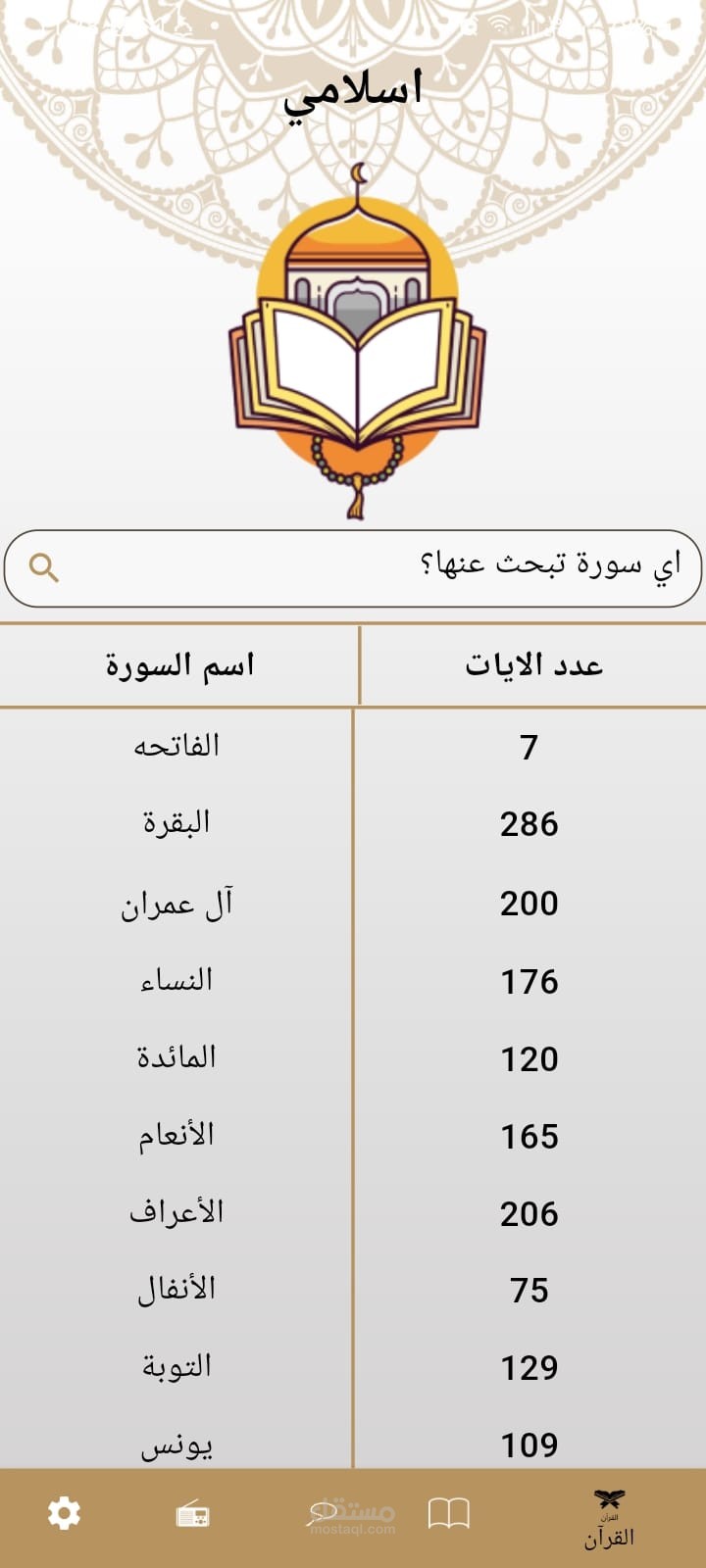The width and height of the screenshot is (706, 1568).
Task: Open surah الأعراف
Action: point(176,1212)
